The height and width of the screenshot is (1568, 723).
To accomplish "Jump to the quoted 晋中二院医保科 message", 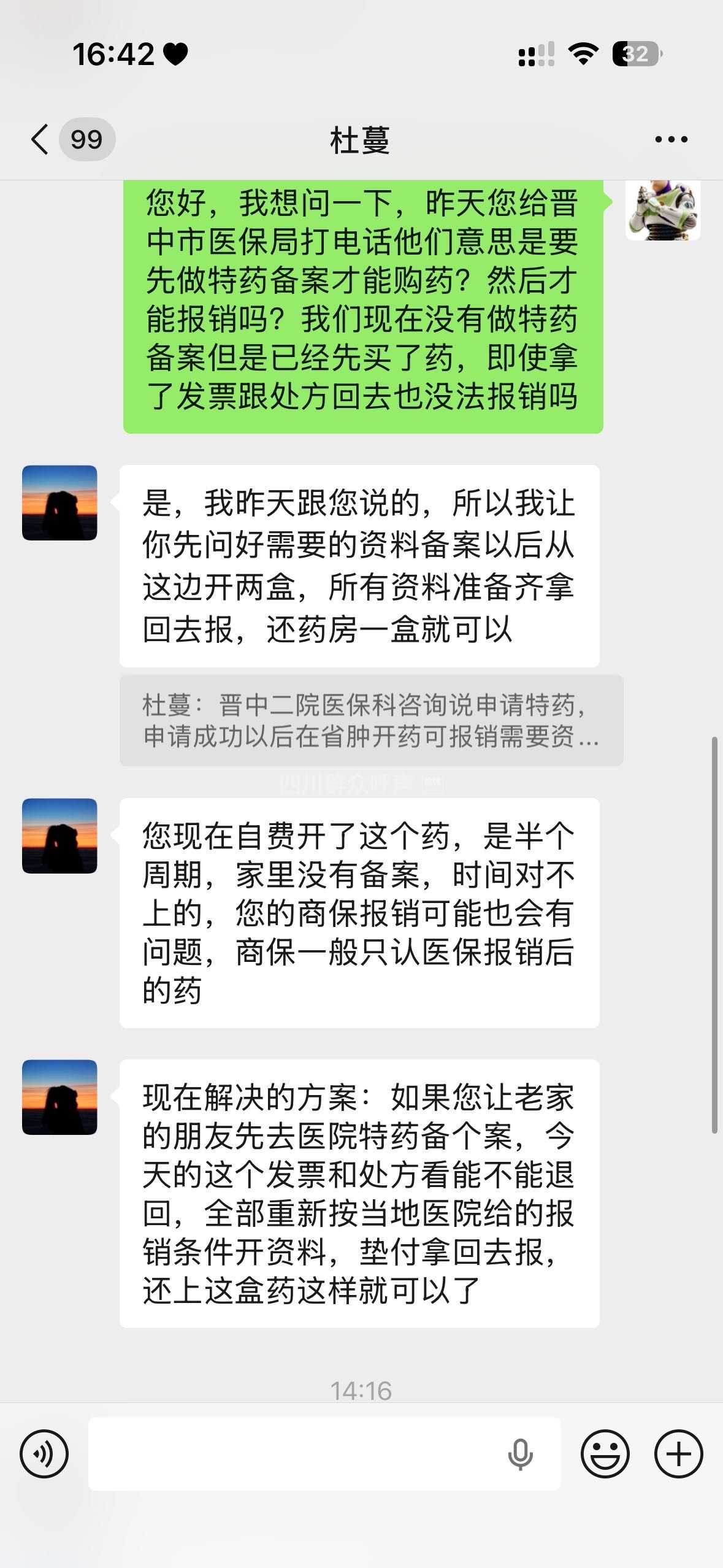I will point(371,720).
